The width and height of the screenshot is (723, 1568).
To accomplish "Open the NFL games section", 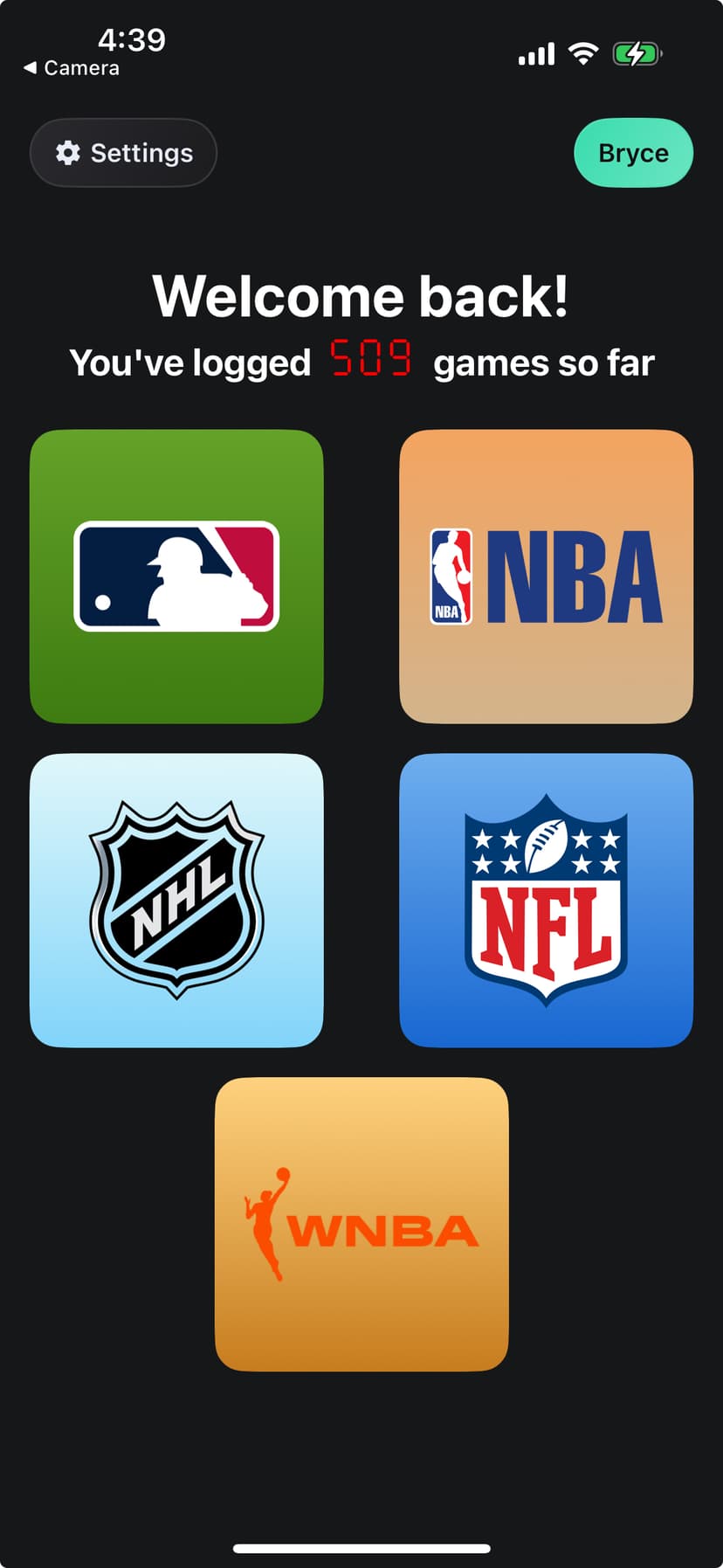I will click(x=545, y=901).
